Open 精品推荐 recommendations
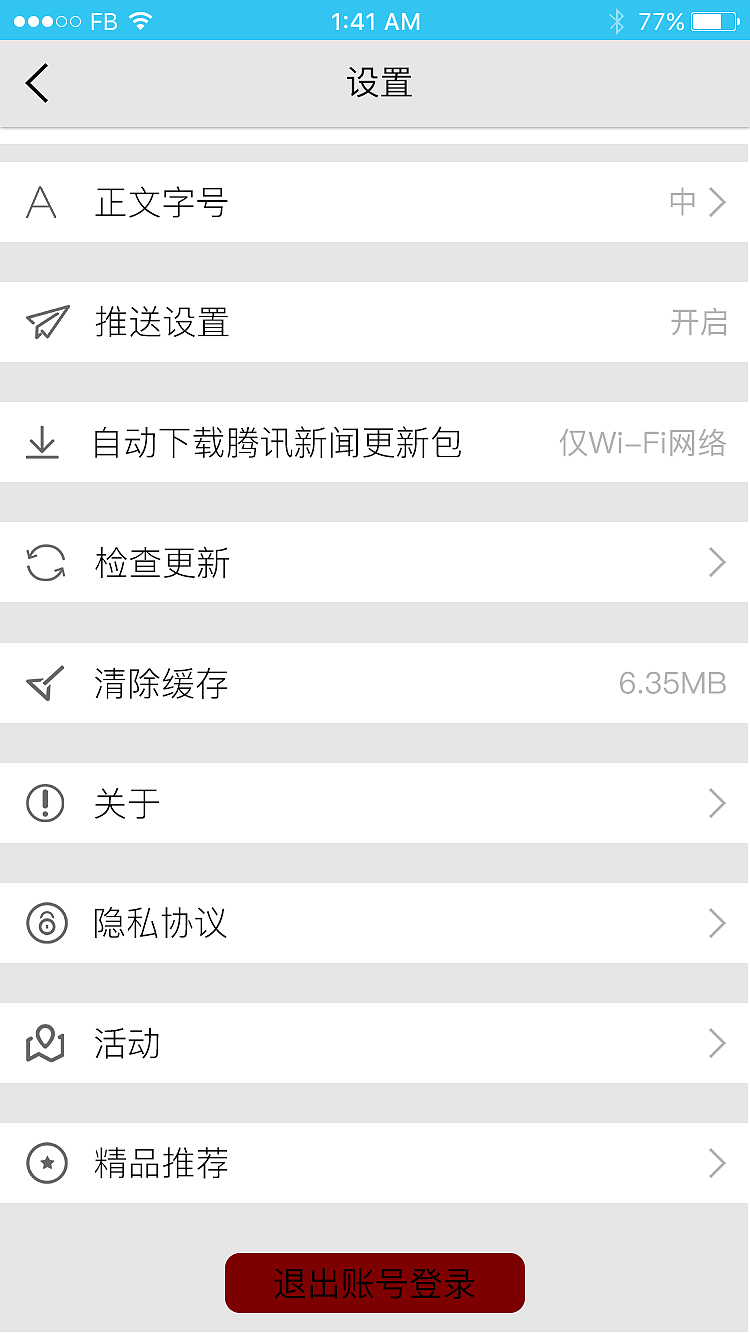Image resolution: width=750 pixels, height=1334 pixels. tap(375, 1163)
